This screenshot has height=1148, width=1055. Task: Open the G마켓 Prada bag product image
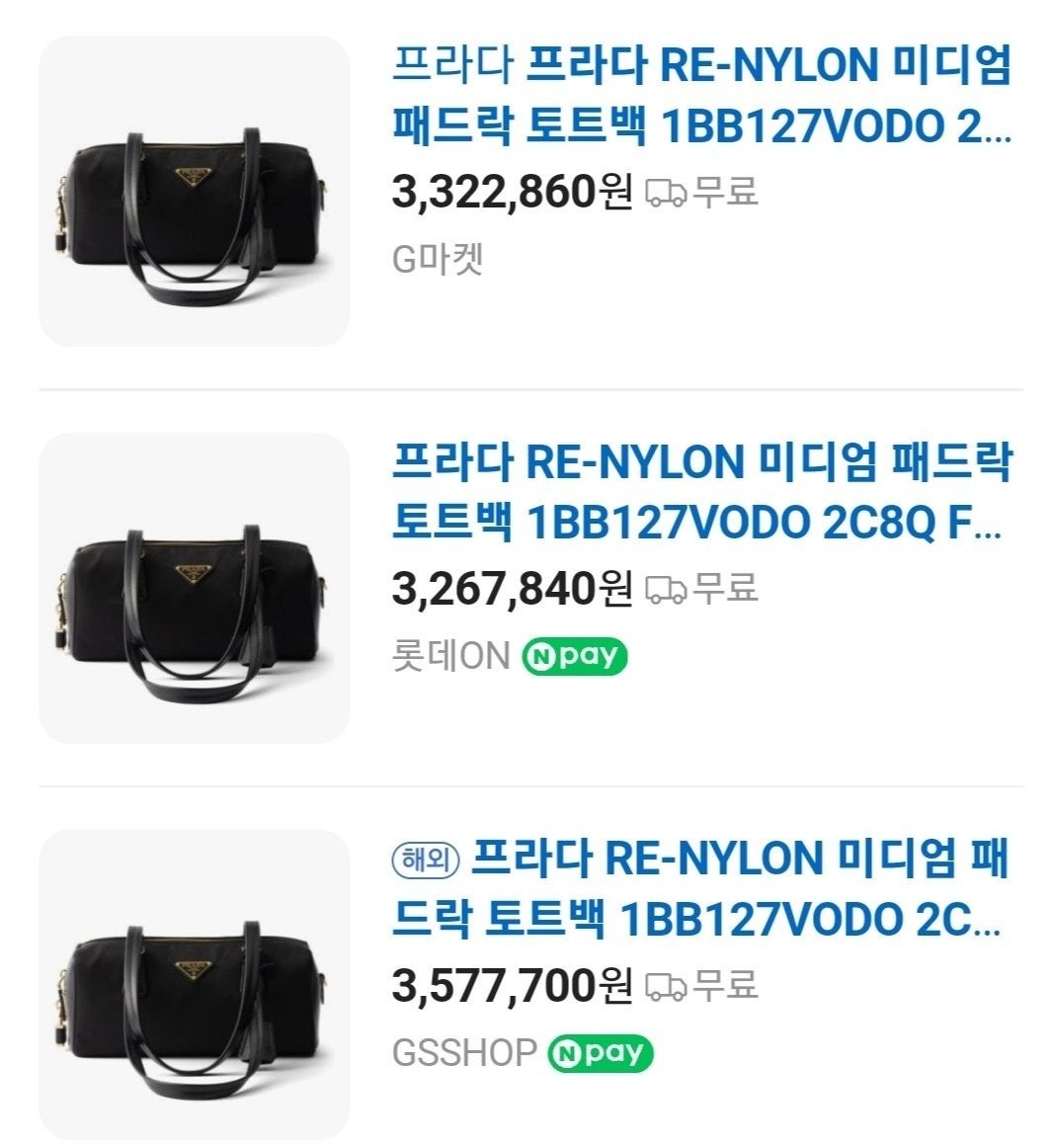click(x=195, y=192)
